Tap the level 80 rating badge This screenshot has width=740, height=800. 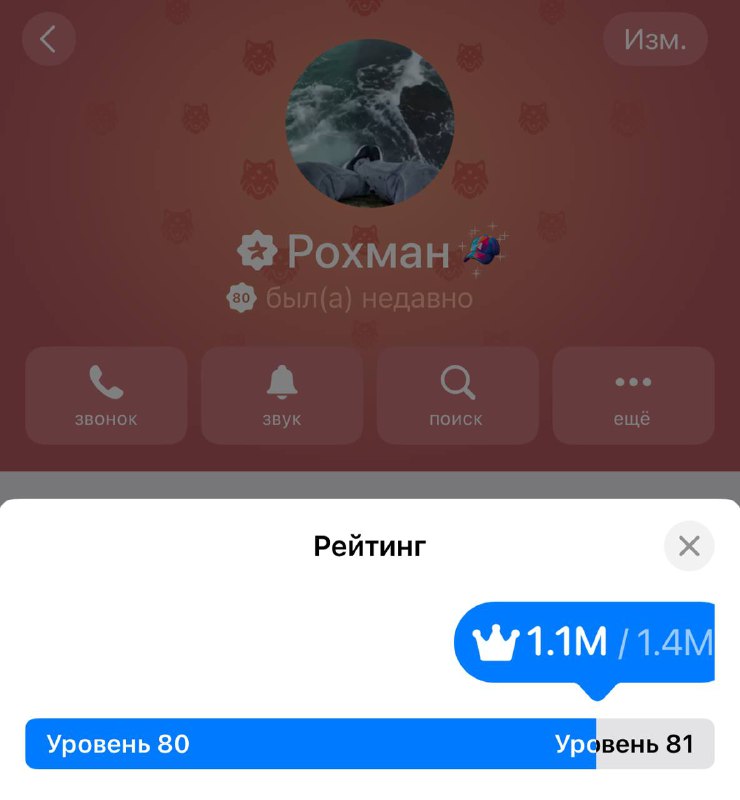pos(241,298)
